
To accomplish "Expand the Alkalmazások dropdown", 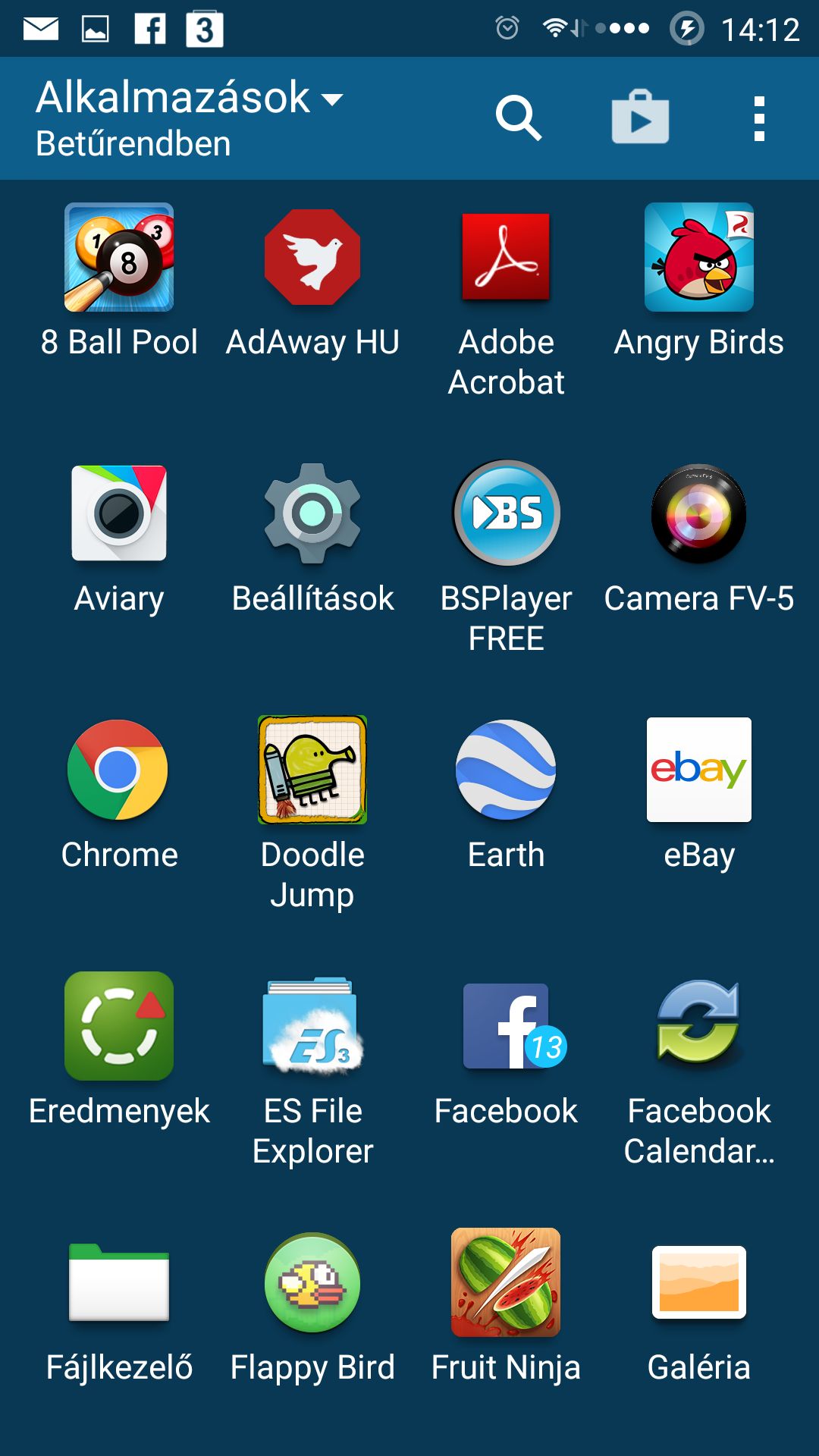I will point(190,118).
